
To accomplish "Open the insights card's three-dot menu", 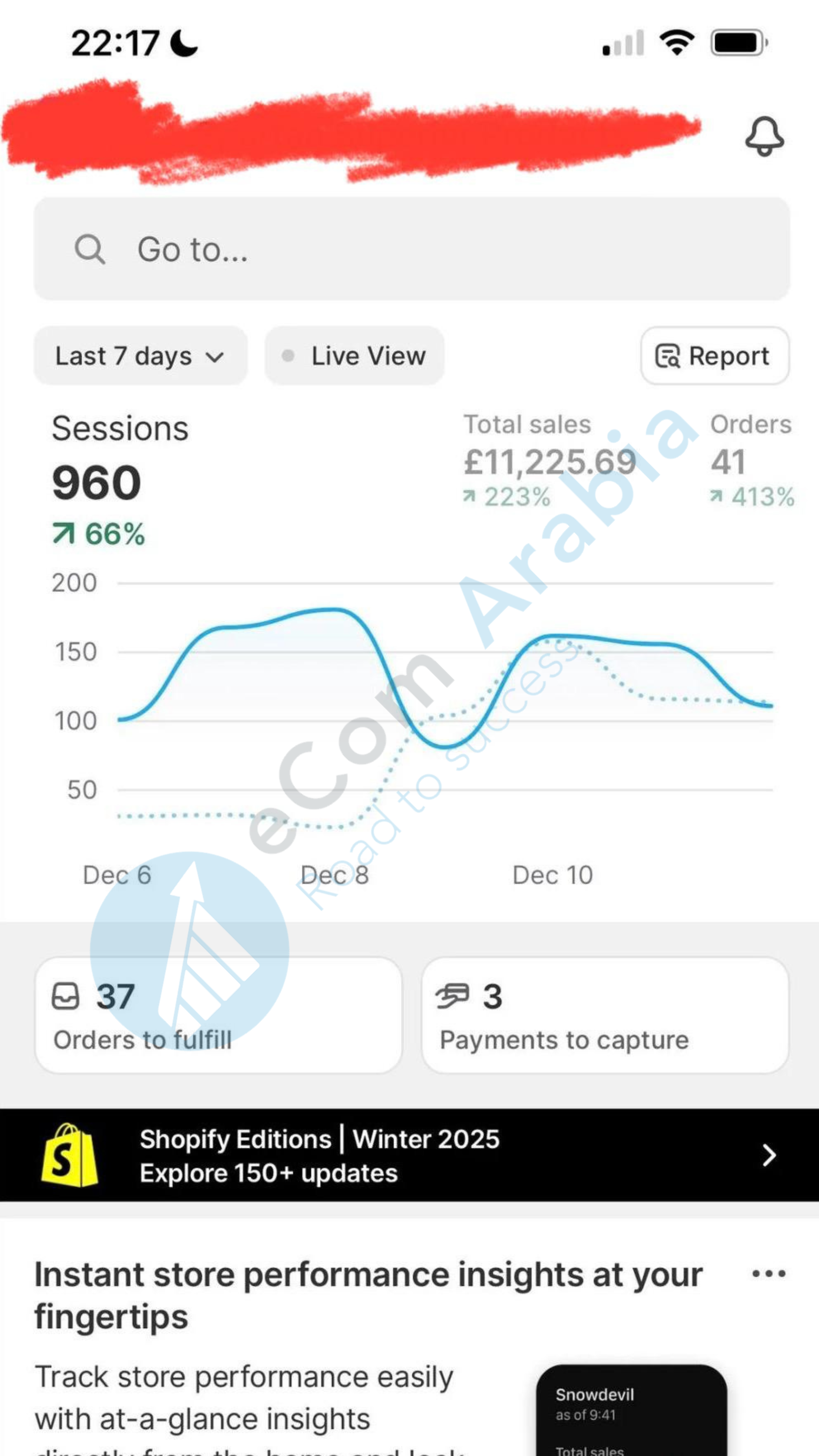I will click(x=768, y=1274).
